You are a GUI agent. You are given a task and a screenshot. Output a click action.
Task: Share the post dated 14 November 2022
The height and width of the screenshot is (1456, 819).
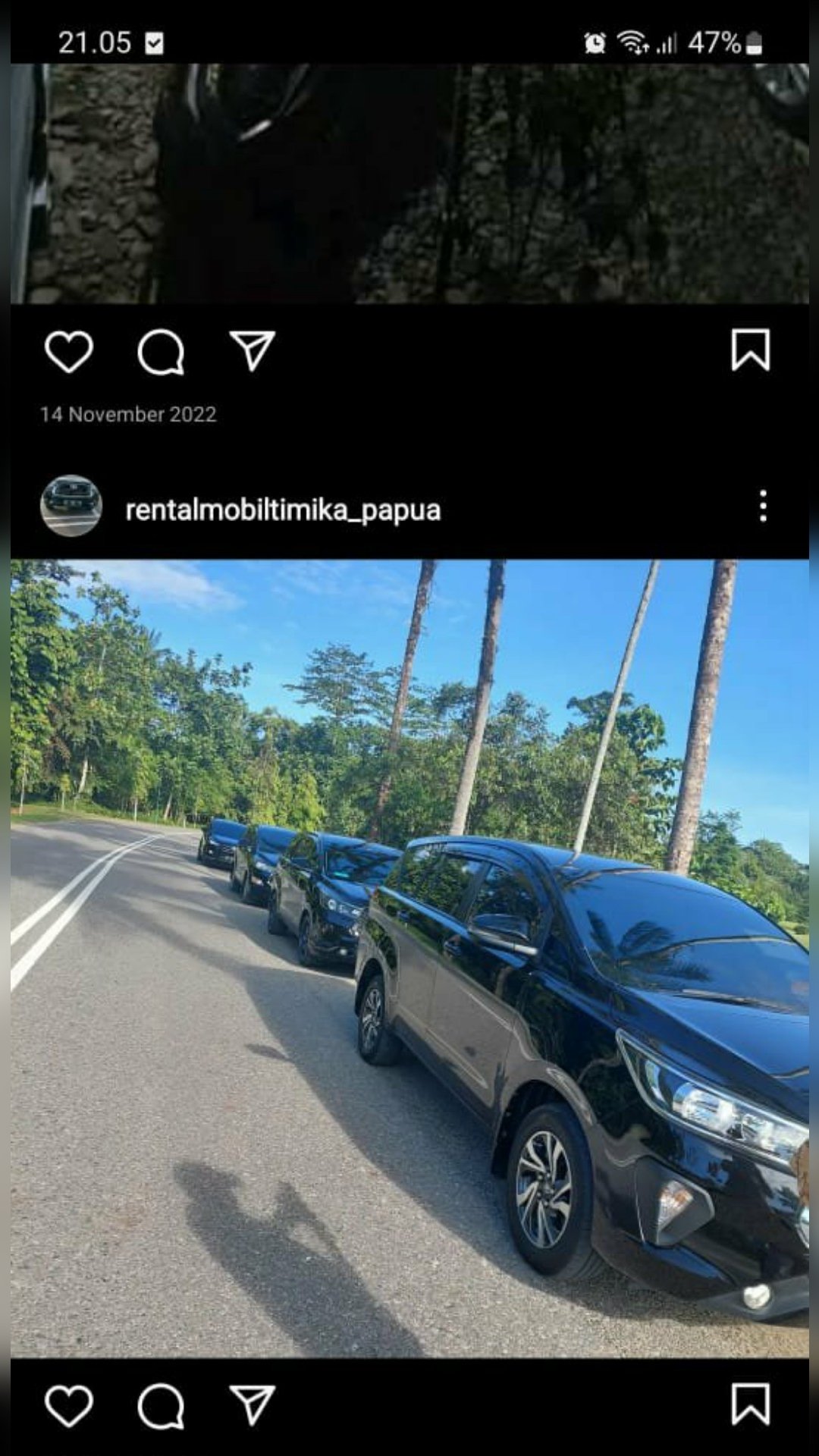252,350
